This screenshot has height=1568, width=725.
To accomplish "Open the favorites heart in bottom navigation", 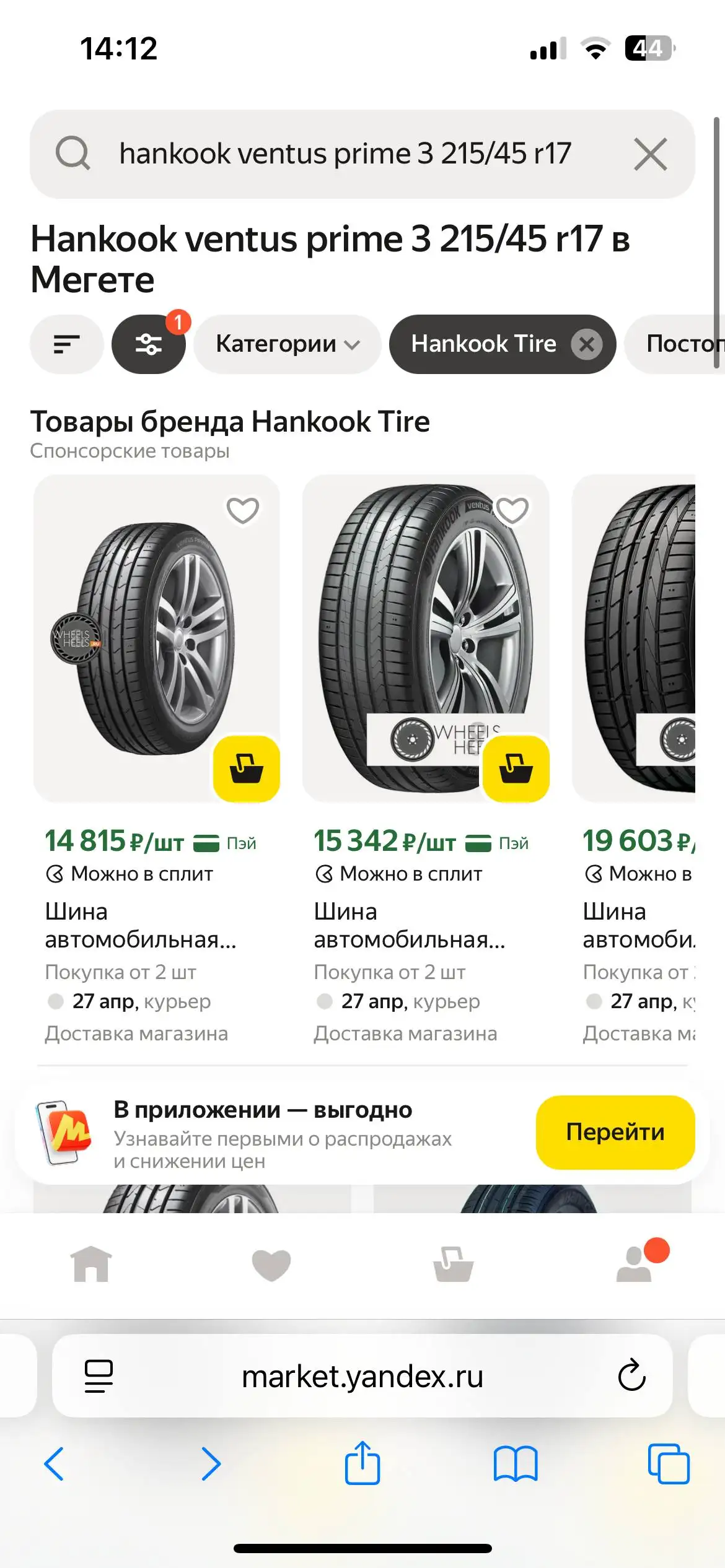I will (x=273, y=1263).
